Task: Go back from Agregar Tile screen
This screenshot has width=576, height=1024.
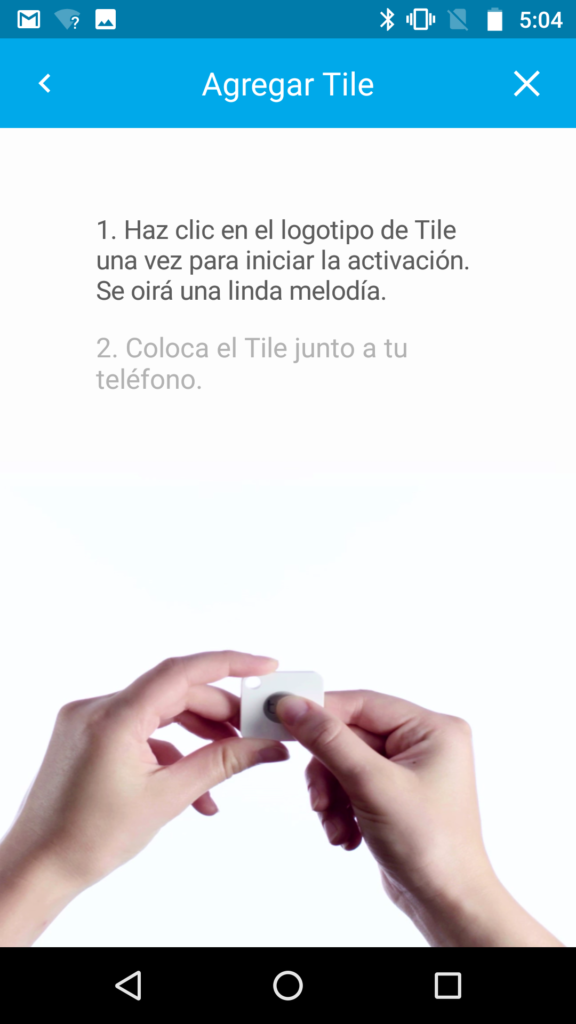Action: [x=44, y=84]
